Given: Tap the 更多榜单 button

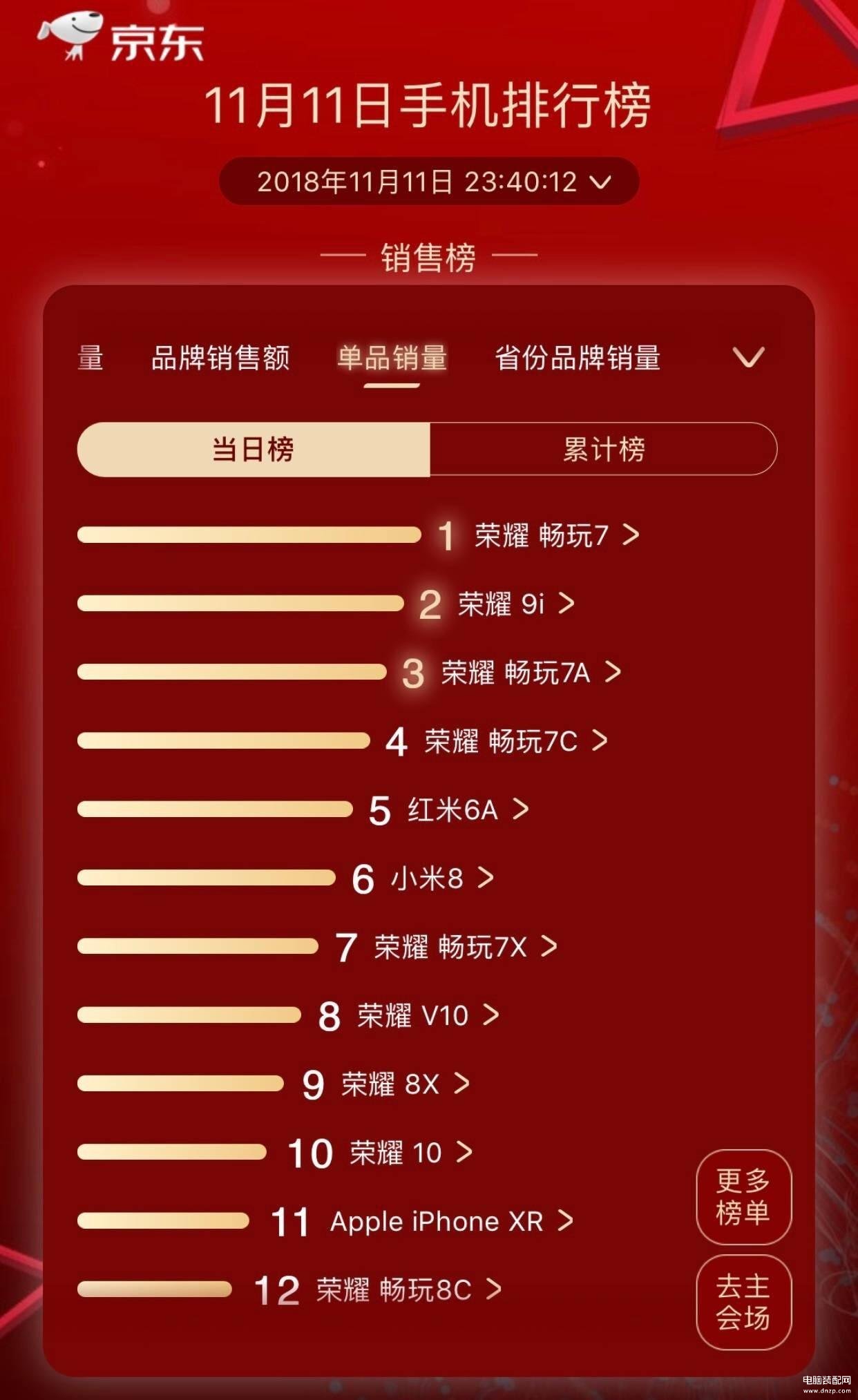Looking at the screenshot, I should point(743,1197).
